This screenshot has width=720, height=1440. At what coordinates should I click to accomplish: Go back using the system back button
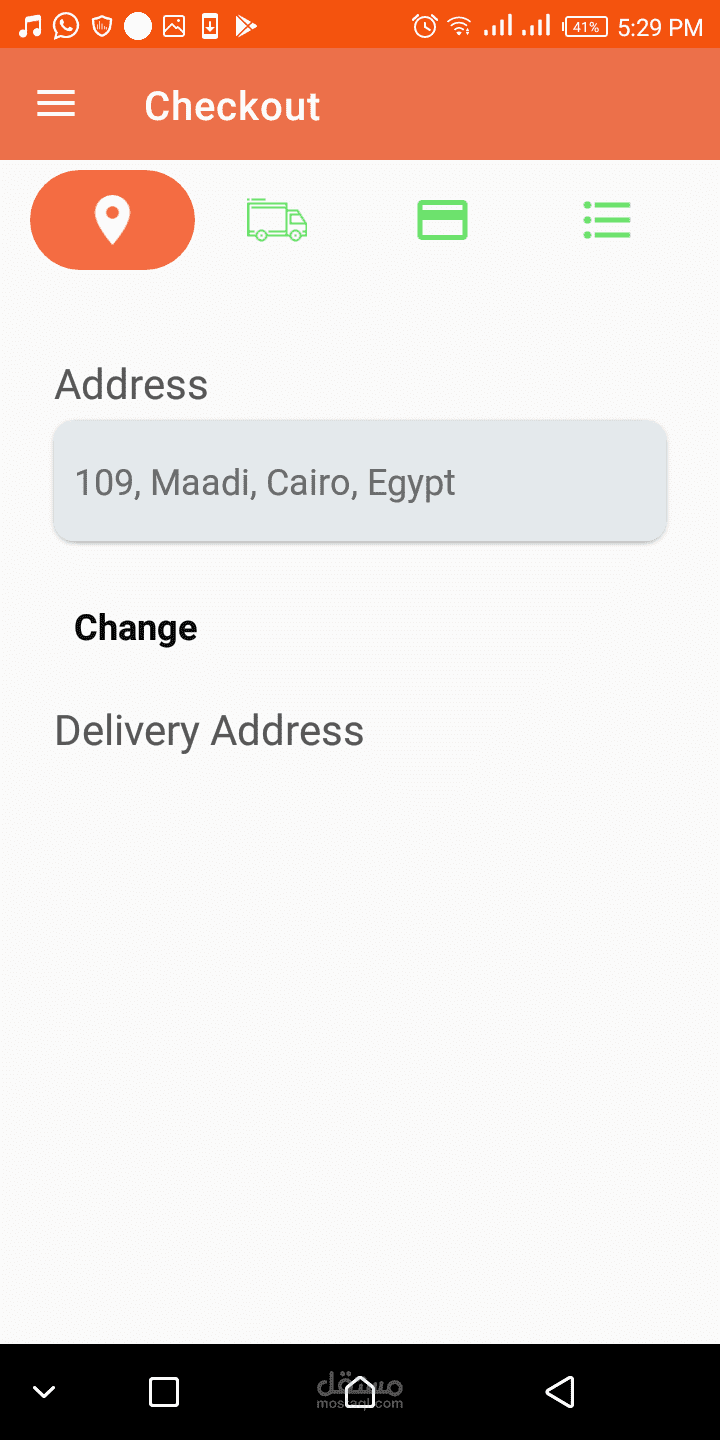click(560, 1391)
